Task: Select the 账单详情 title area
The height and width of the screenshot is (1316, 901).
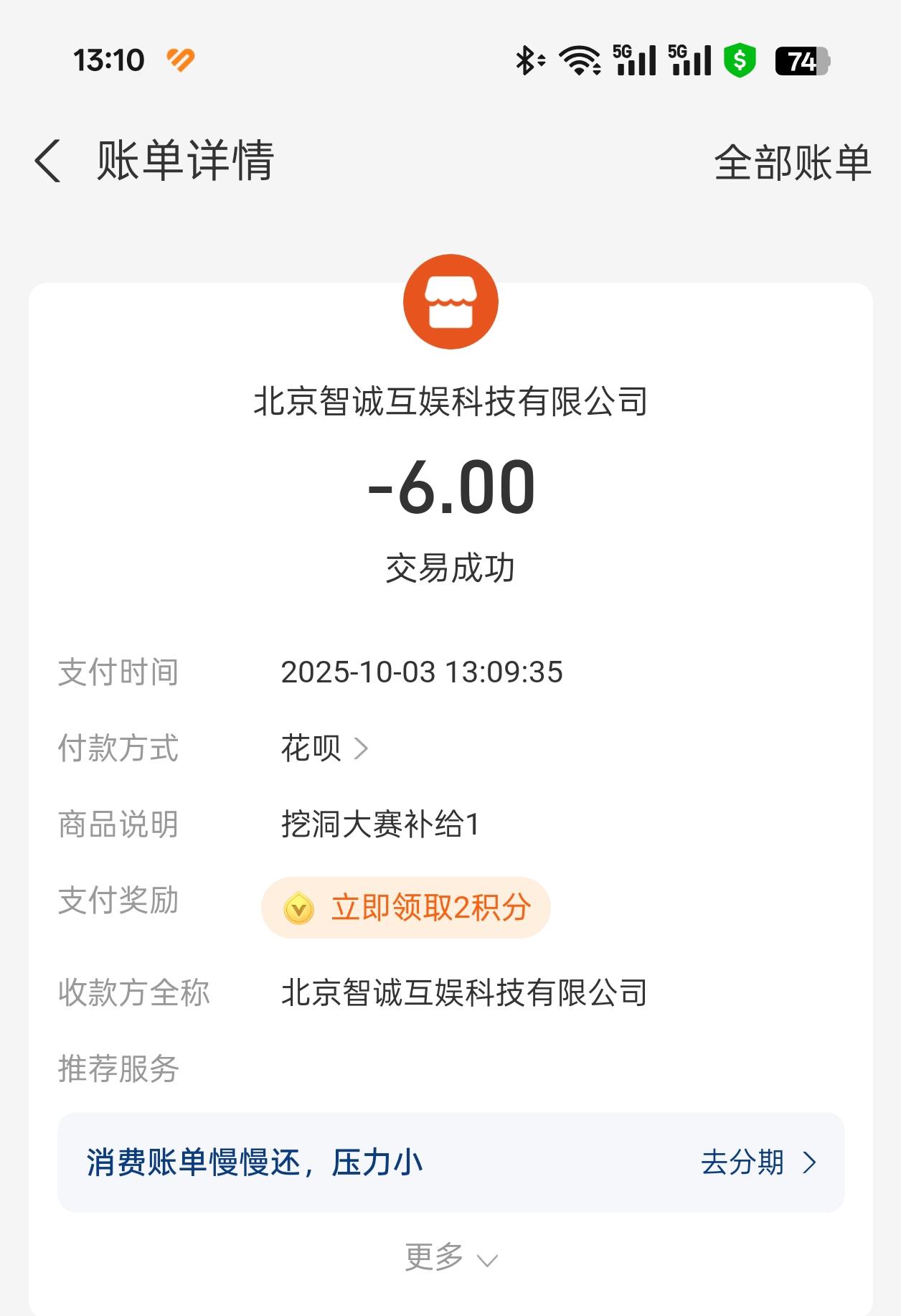Action: (185, 159)
